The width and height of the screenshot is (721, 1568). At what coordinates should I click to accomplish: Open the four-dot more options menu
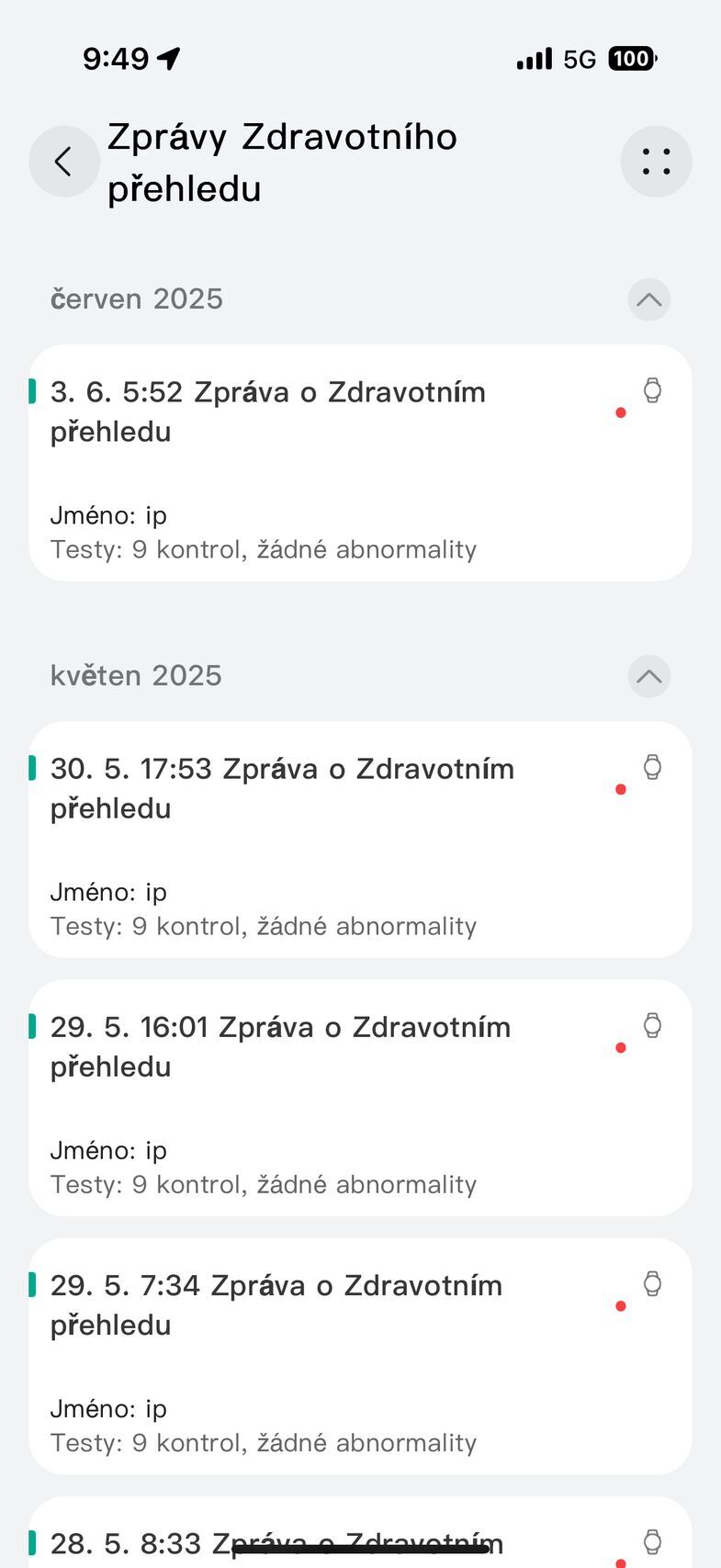(656, 162)
